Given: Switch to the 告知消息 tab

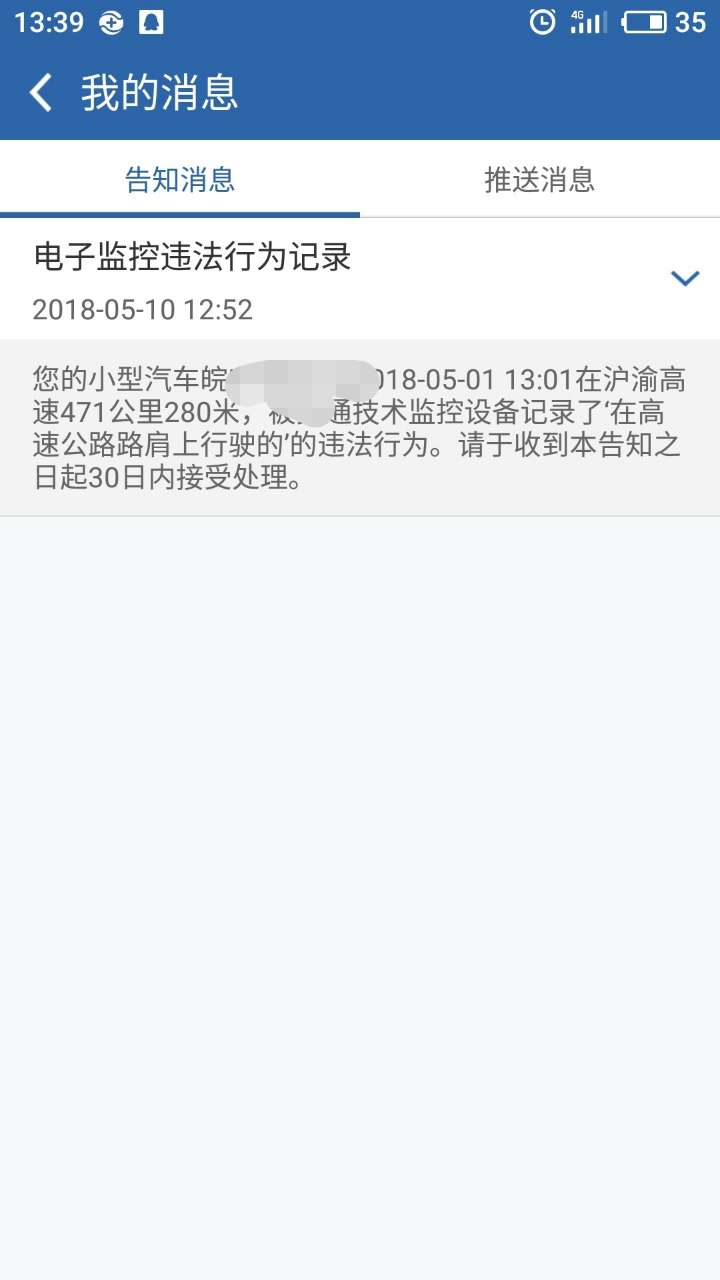Looking at the screenshot, I should pyautogui.click(x=180, y=180).
